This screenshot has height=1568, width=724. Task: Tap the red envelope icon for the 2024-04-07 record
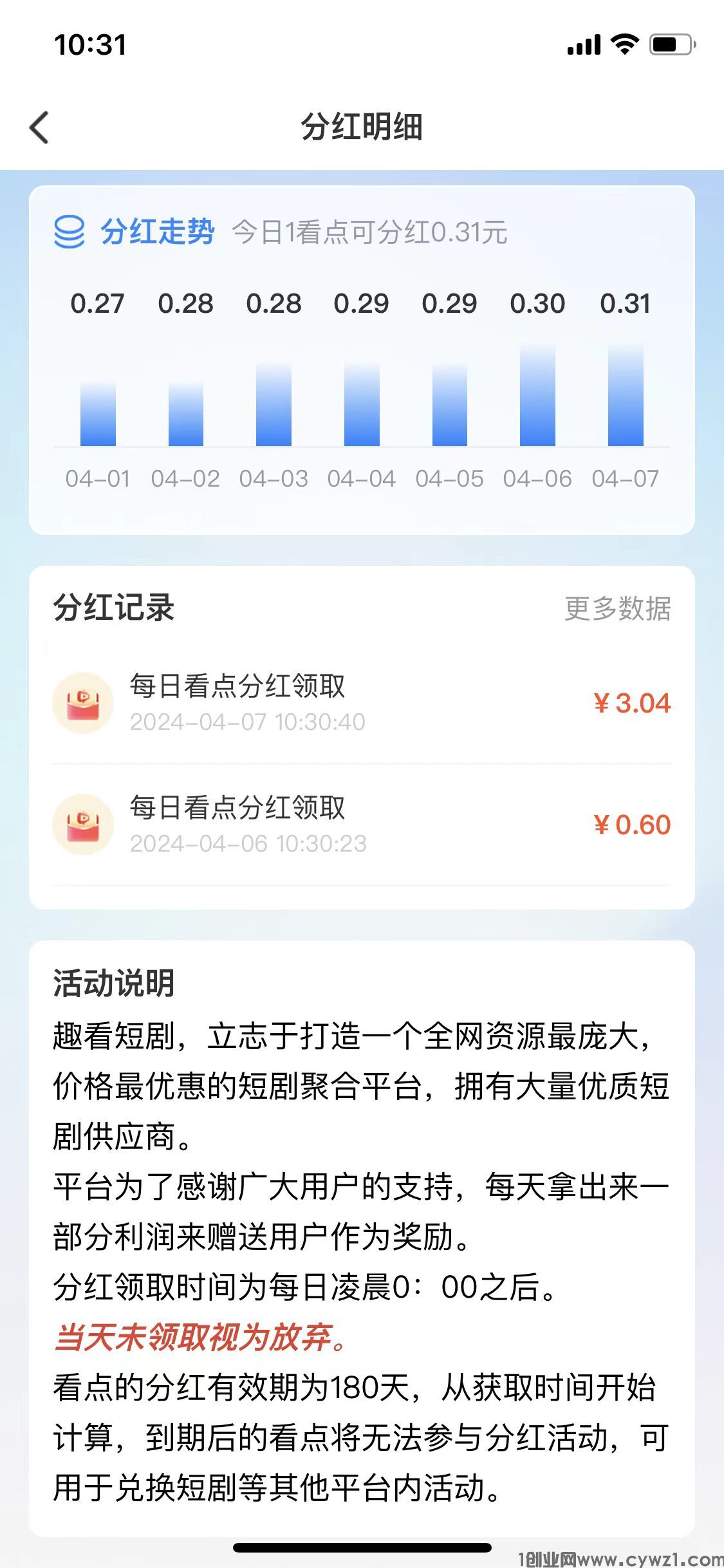(83, 703)
